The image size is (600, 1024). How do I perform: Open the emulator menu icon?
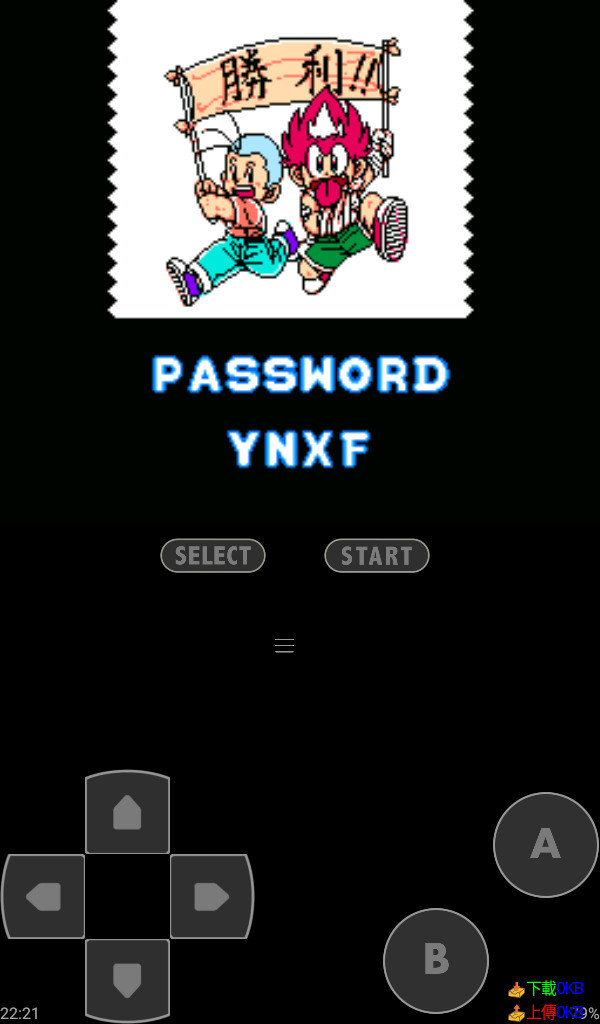[x=284, y=646]
